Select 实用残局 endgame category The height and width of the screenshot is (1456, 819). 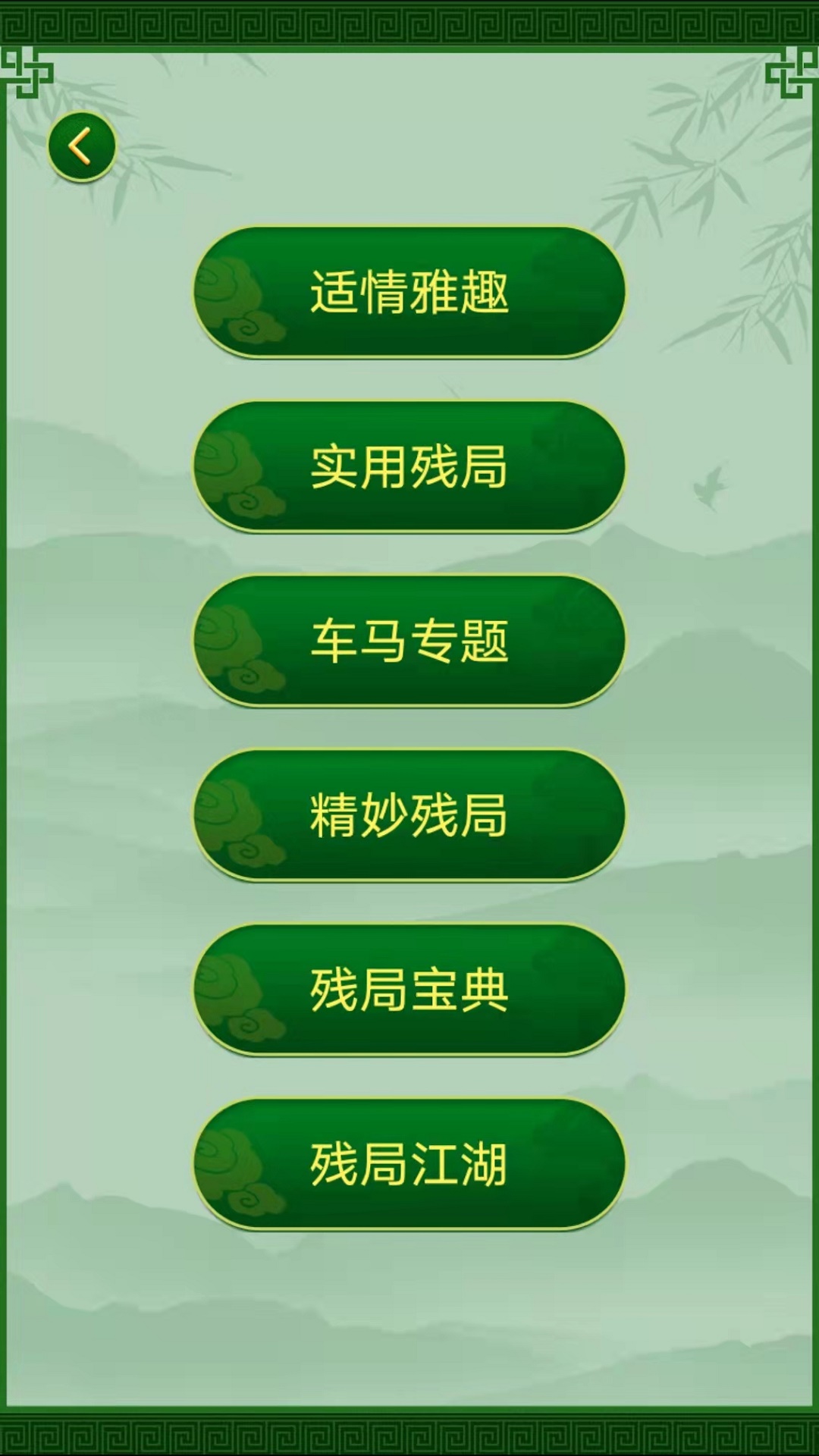pyautogui.click(x=409, y=466)
